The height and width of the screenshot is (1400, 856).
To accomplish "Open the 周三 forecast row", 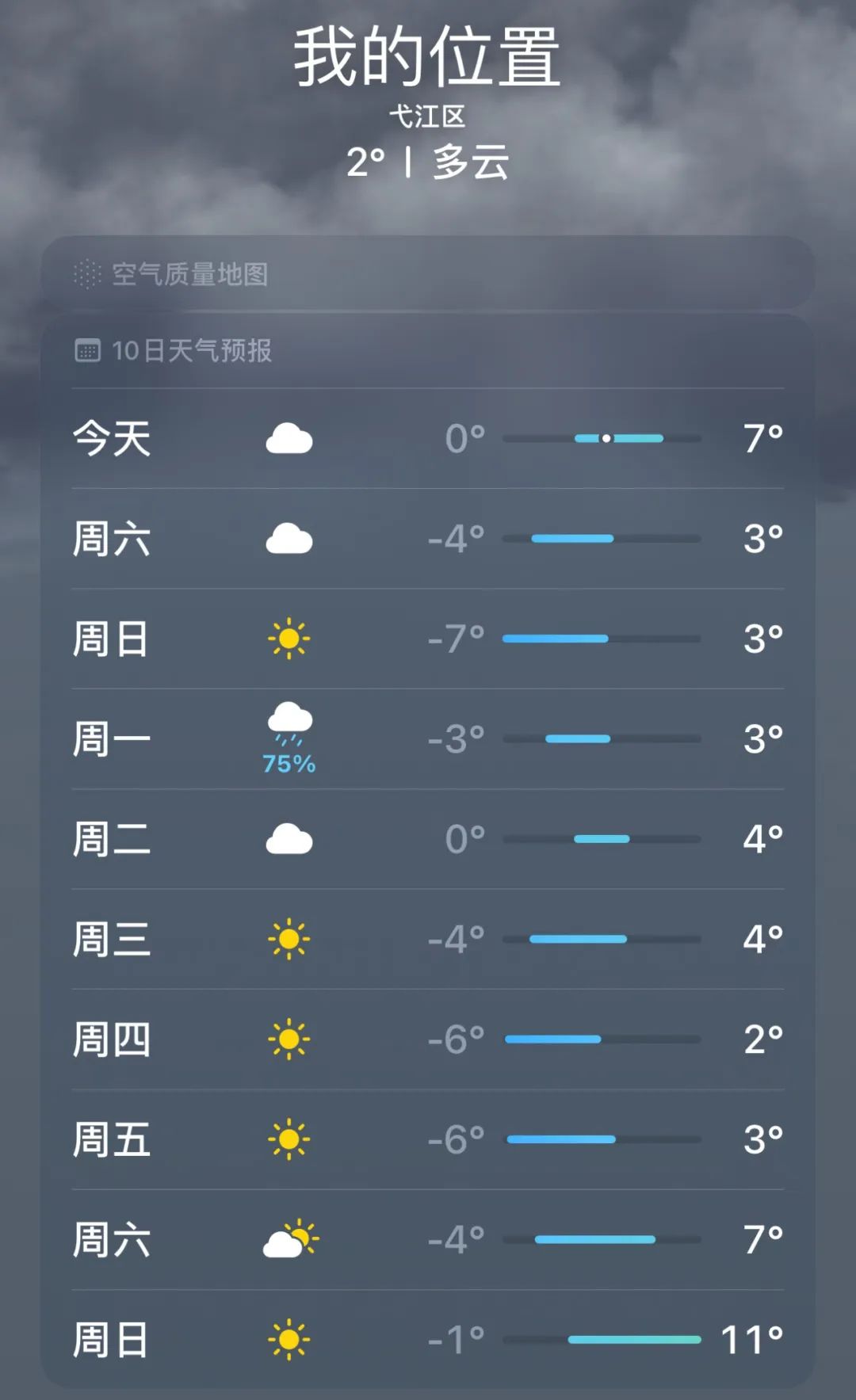I will pyautogui.click(x=428, y=939).
